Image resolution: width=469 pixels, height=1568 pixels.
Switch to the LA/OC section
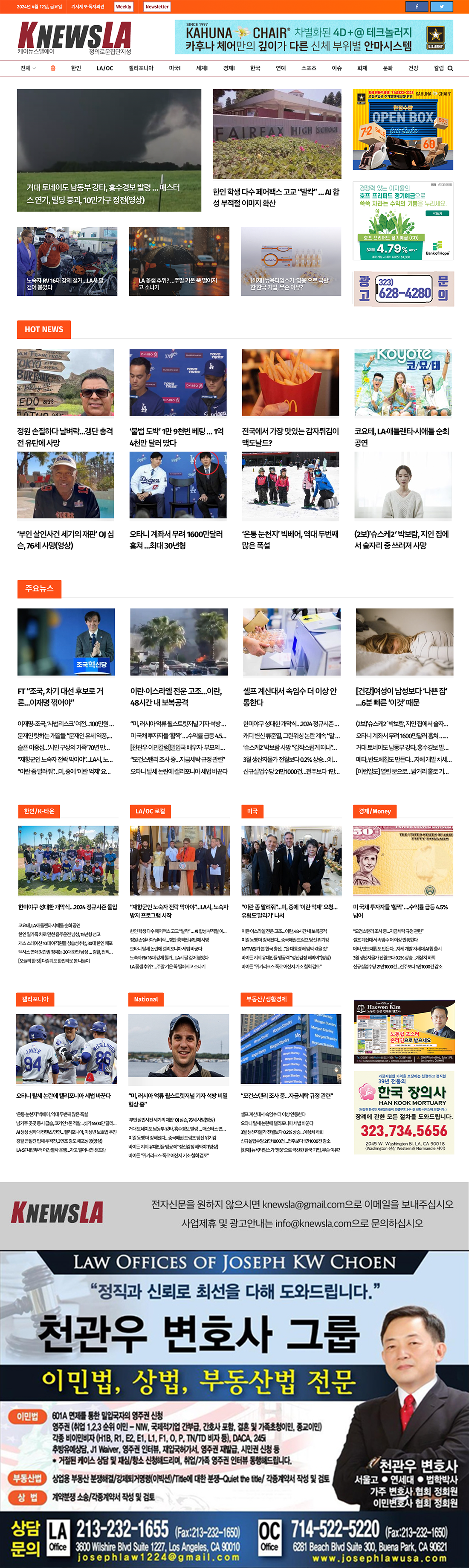pos(104,68)
